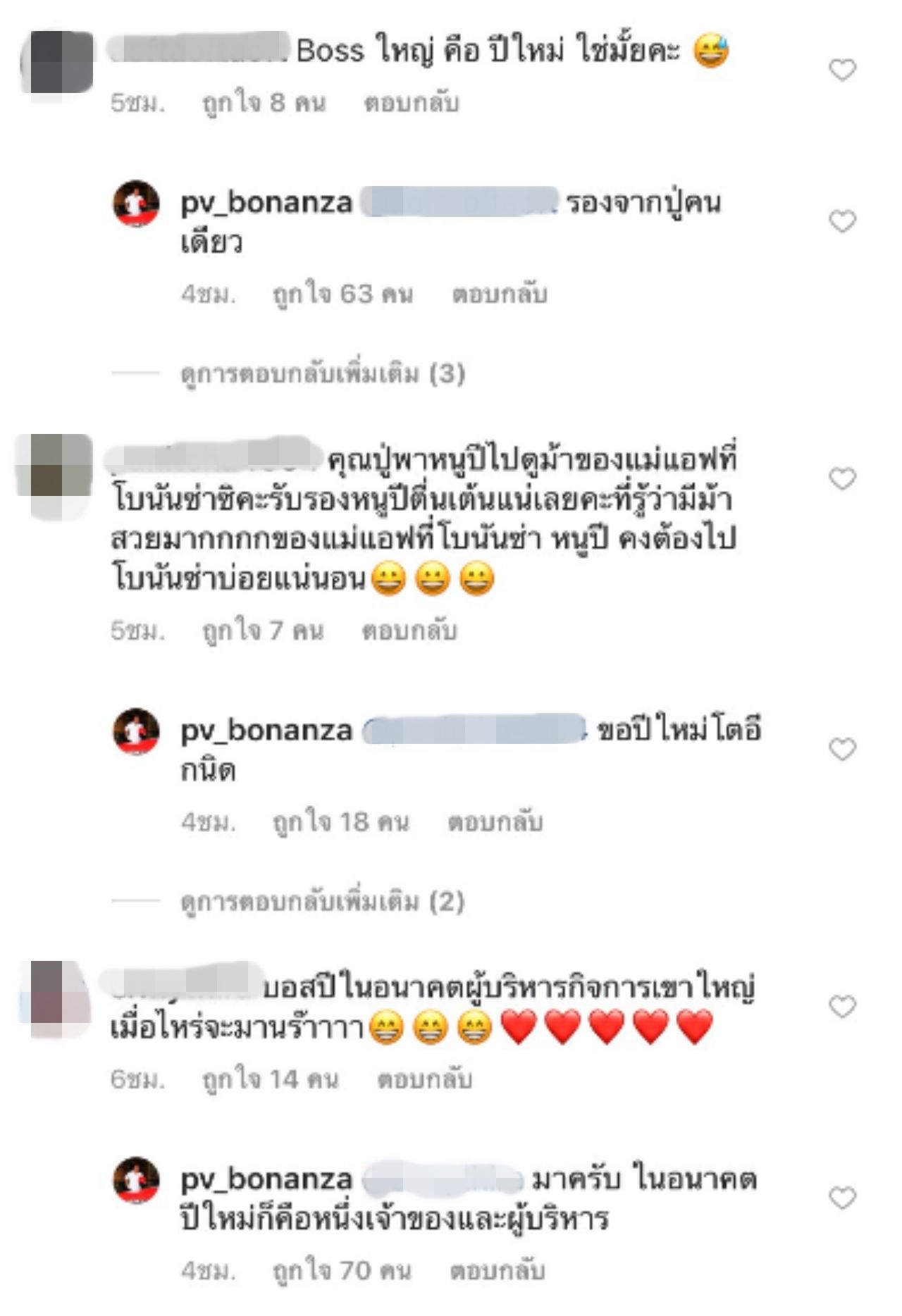View the 70 likes on the last reply
Viewport: 902px width, 1316px height.
click(342, 1271)
